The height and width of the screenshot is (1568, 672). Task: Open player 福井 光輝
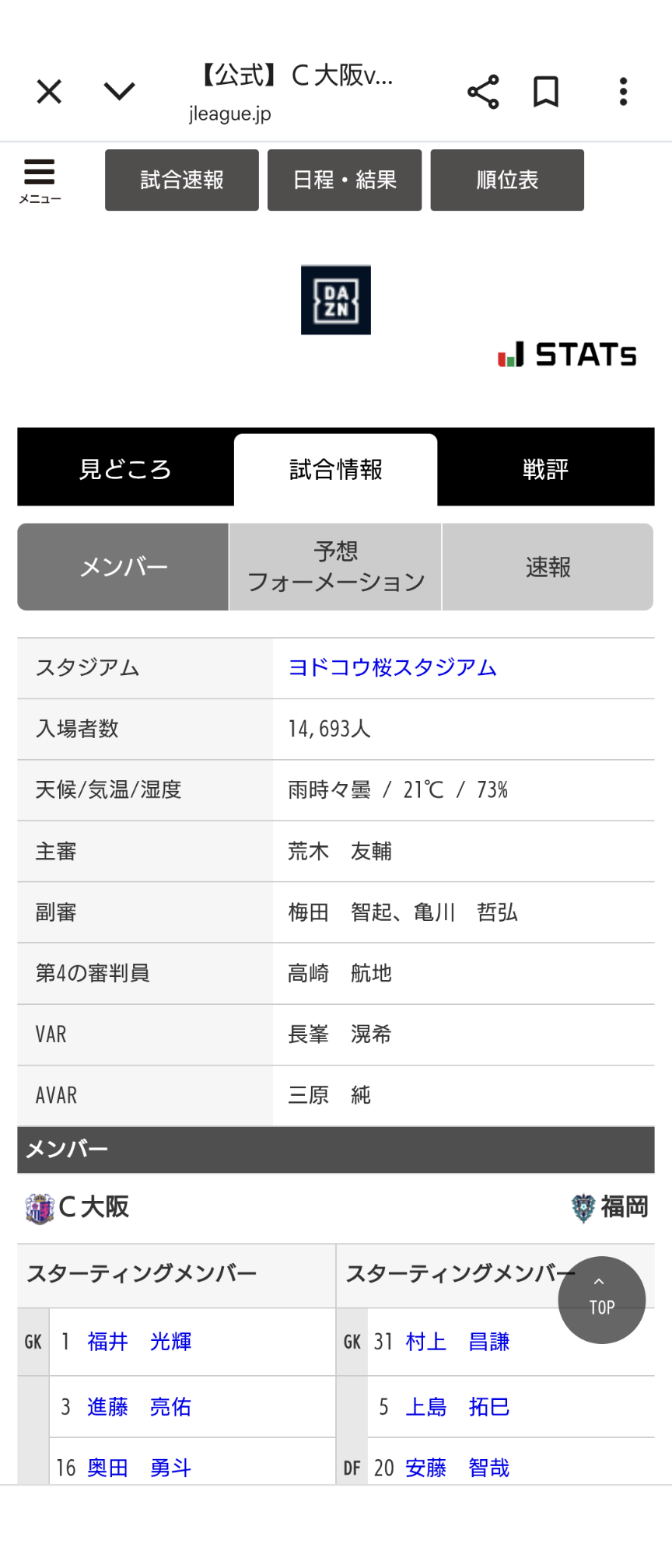pyautogui.click(x=139, y=1342)
